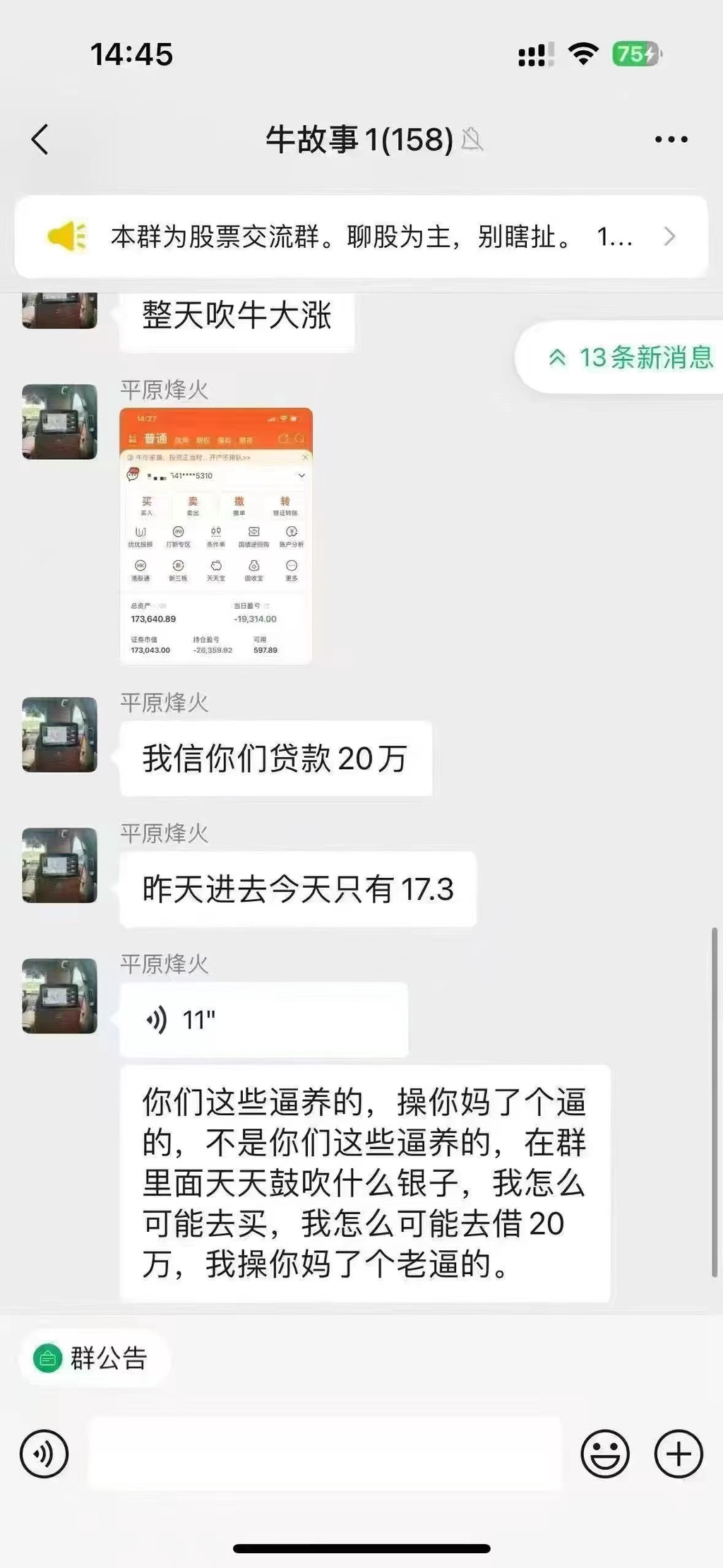The width and height of the screenshot is (723, 1568).
Task: Play the 11-second voice message
Action: 263,1020
